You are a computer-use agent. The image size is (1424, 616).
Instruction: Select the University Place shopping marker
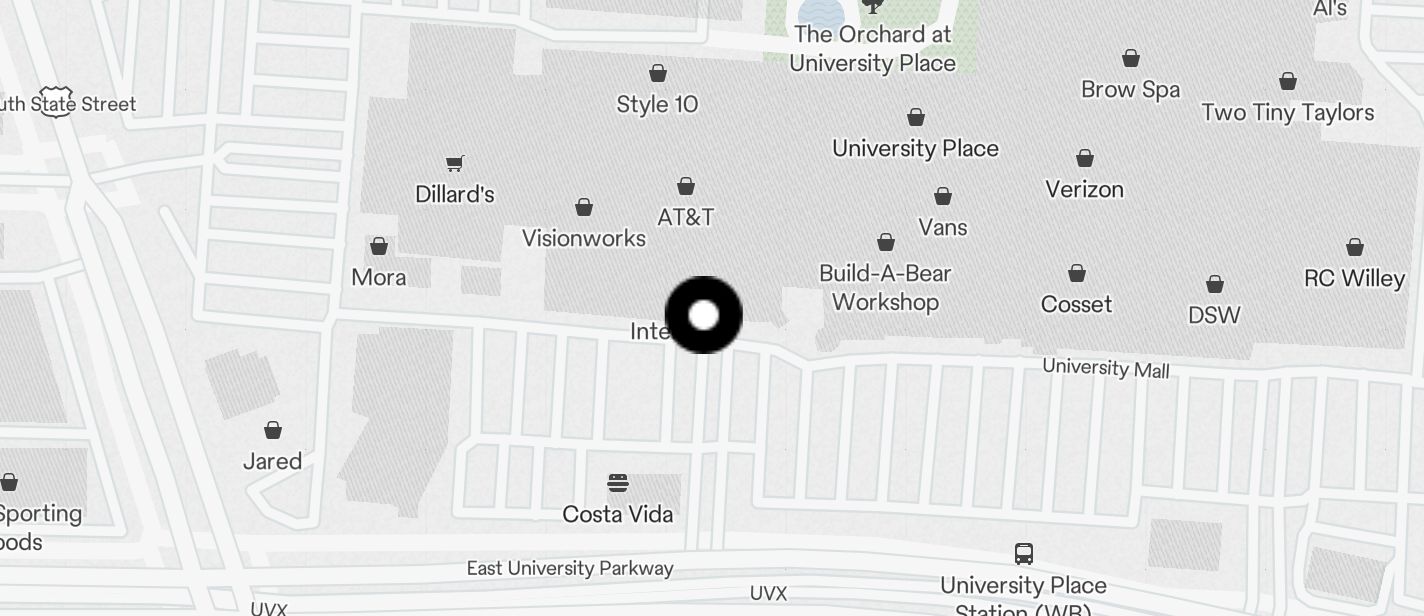click(916, 118)
